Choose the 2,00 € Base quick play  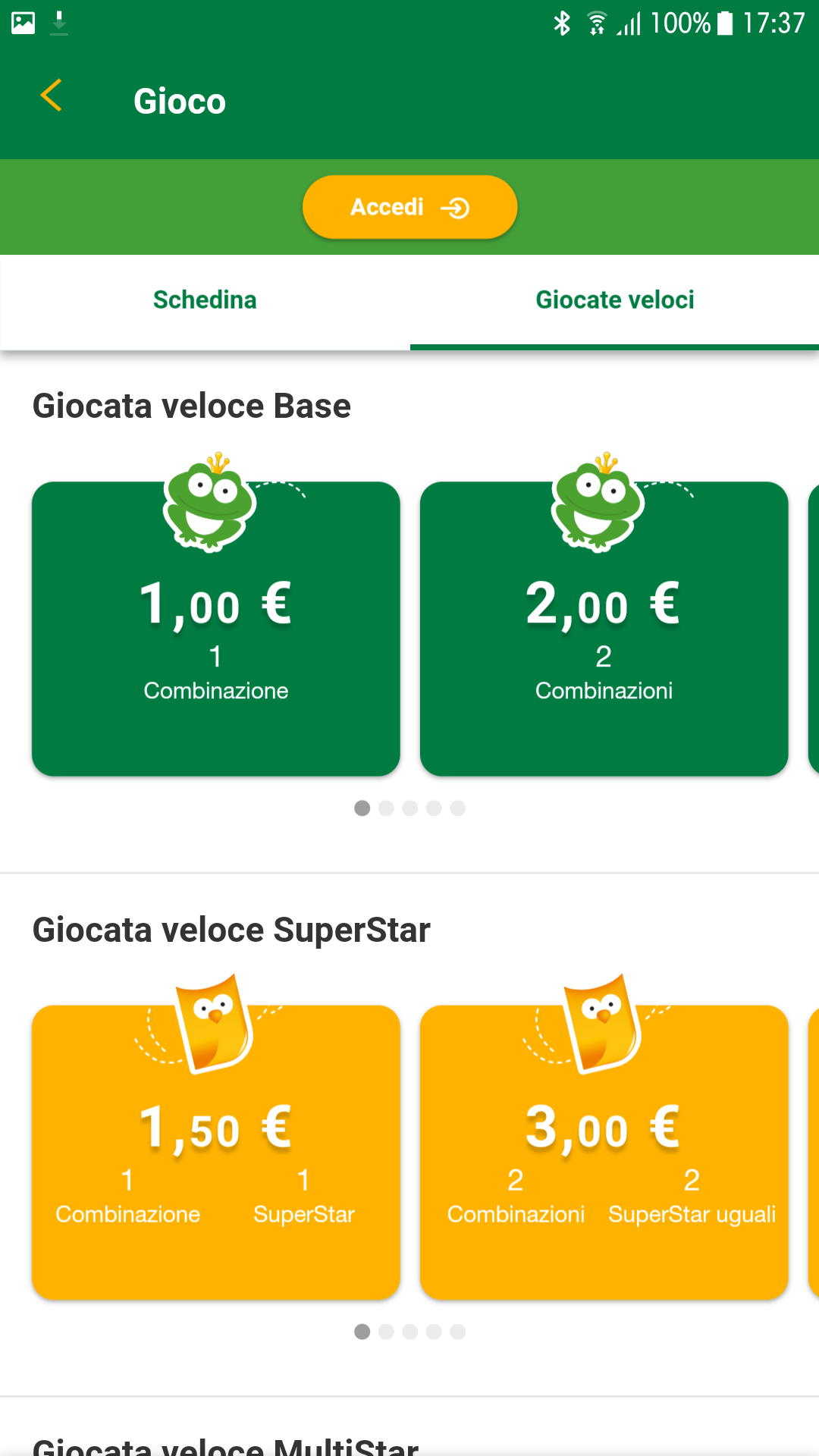click(x=604, y=629)
